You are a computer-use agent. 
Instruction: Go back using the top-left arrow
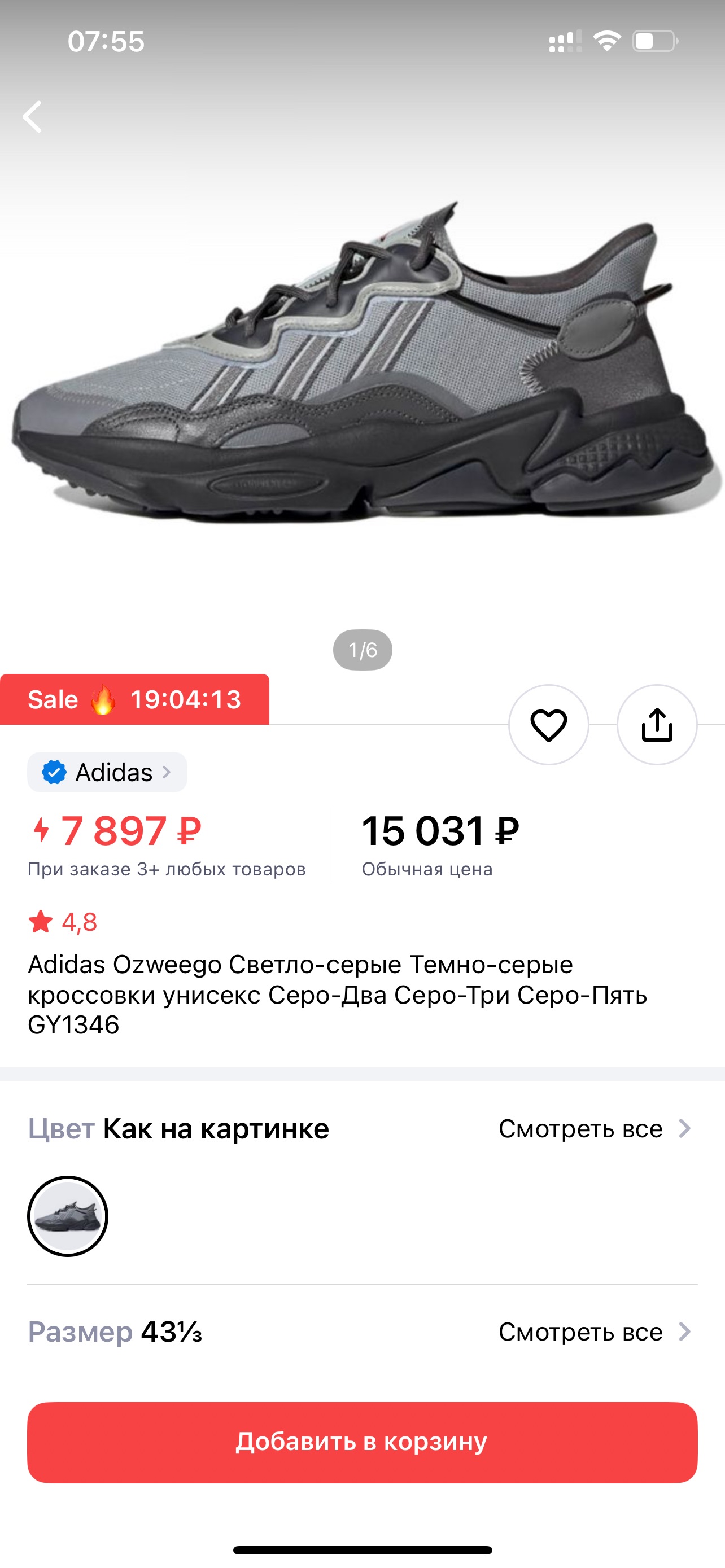click(33, 116)
